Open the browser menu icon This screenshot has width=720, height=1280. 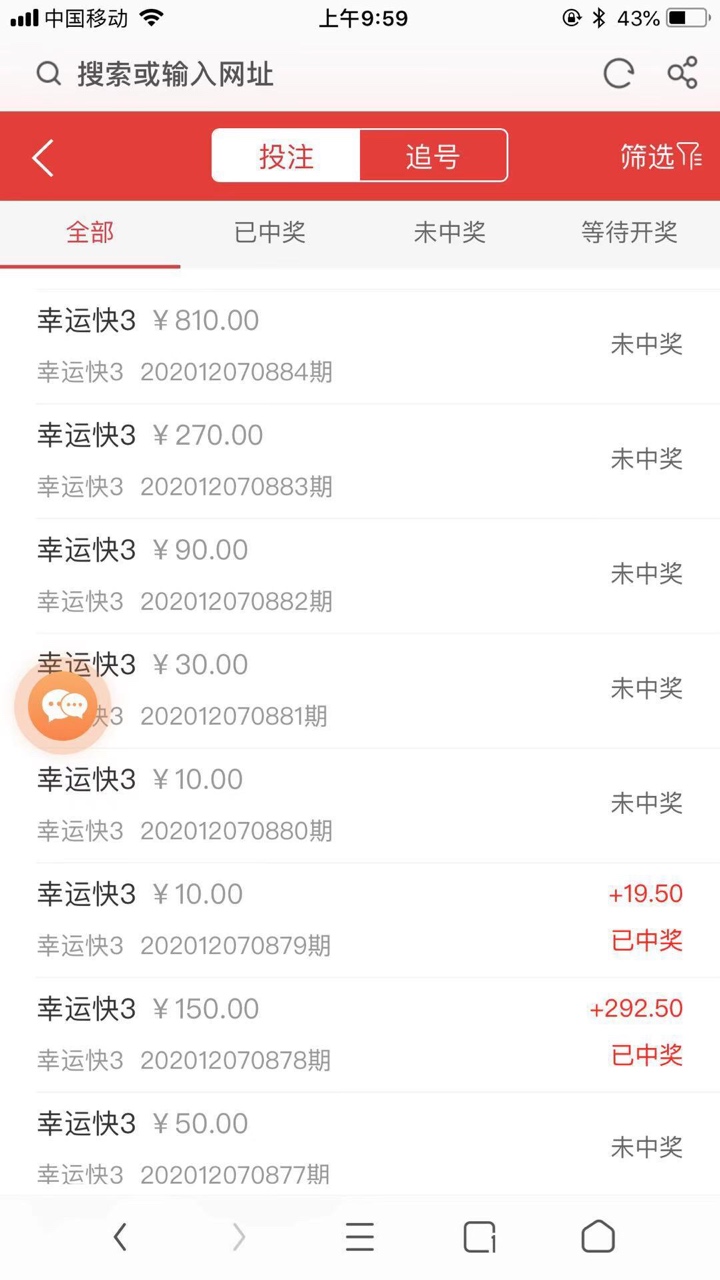click(x=360, y=1237)
